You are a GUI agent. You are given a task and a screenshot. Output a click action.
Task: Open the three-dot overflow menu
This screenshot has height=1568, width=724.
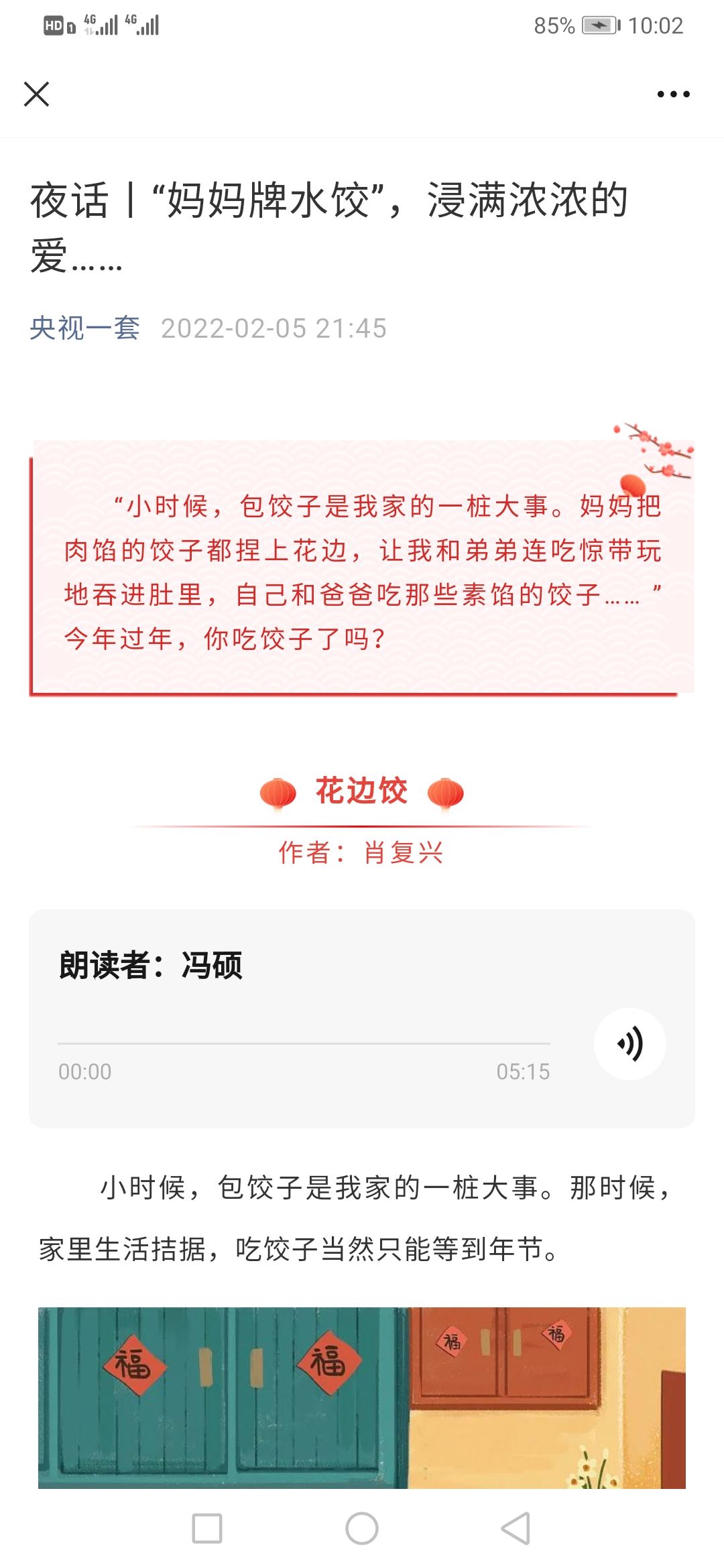point(673,94)
